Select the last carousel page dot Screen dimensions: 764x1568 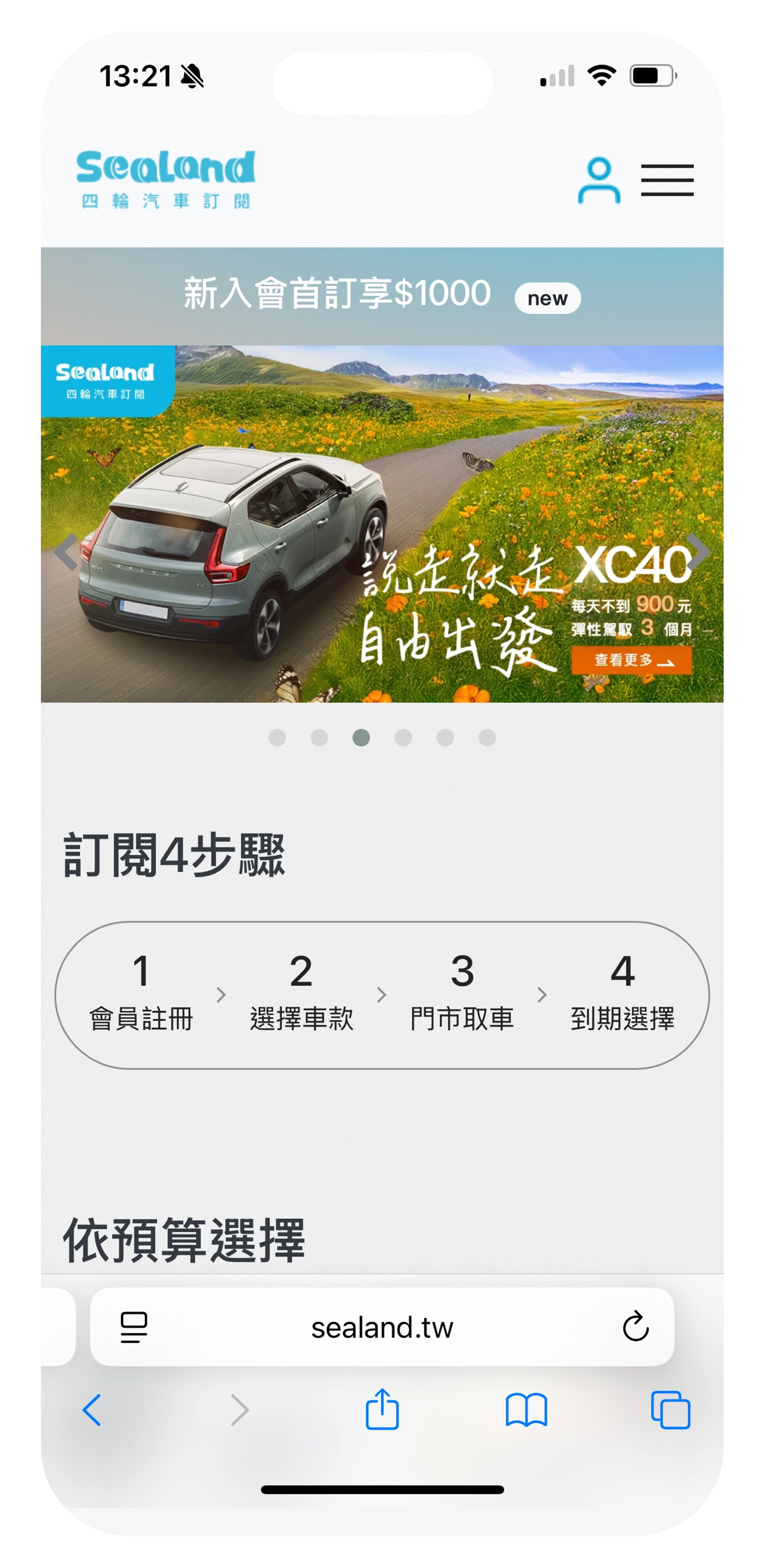487,737
